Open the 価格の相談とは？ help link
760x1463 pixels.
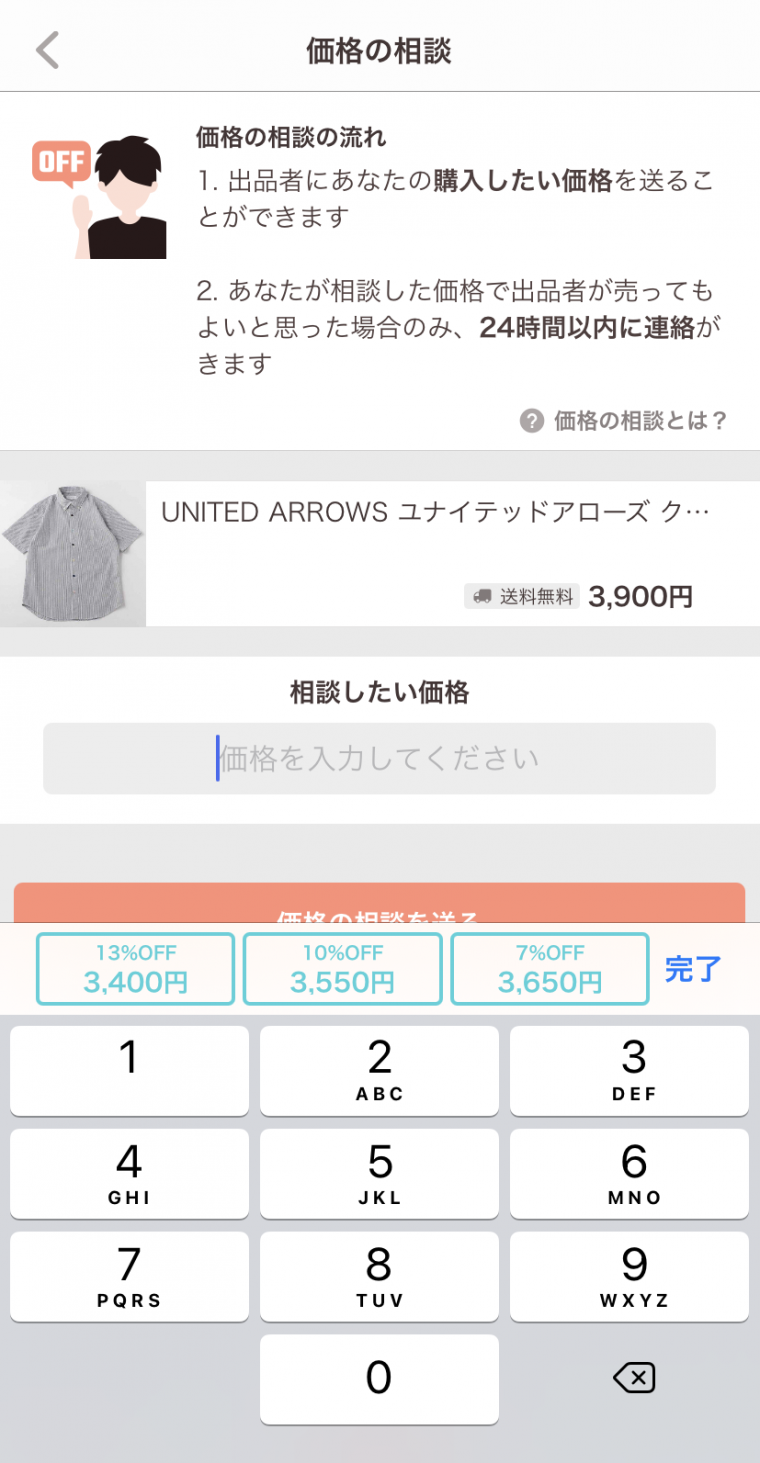point(623,421)
